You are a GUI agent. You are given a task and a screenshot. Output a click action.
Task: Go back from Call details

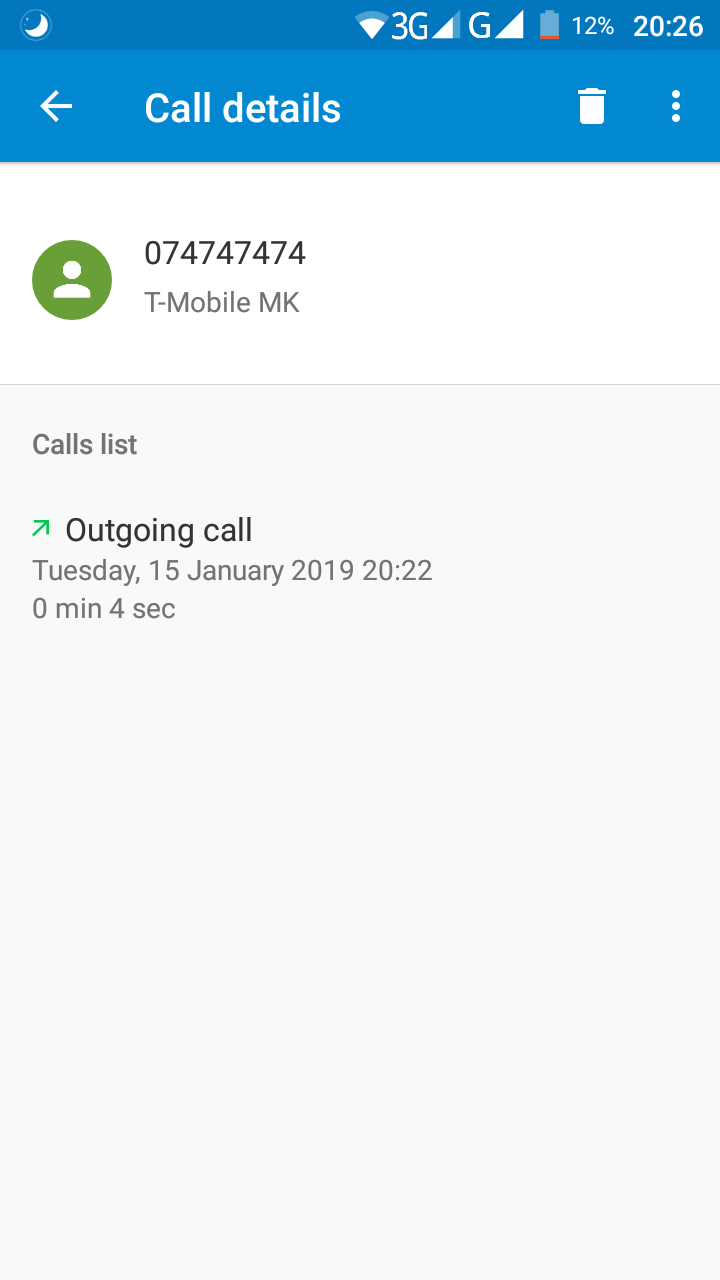pos(56,107)
